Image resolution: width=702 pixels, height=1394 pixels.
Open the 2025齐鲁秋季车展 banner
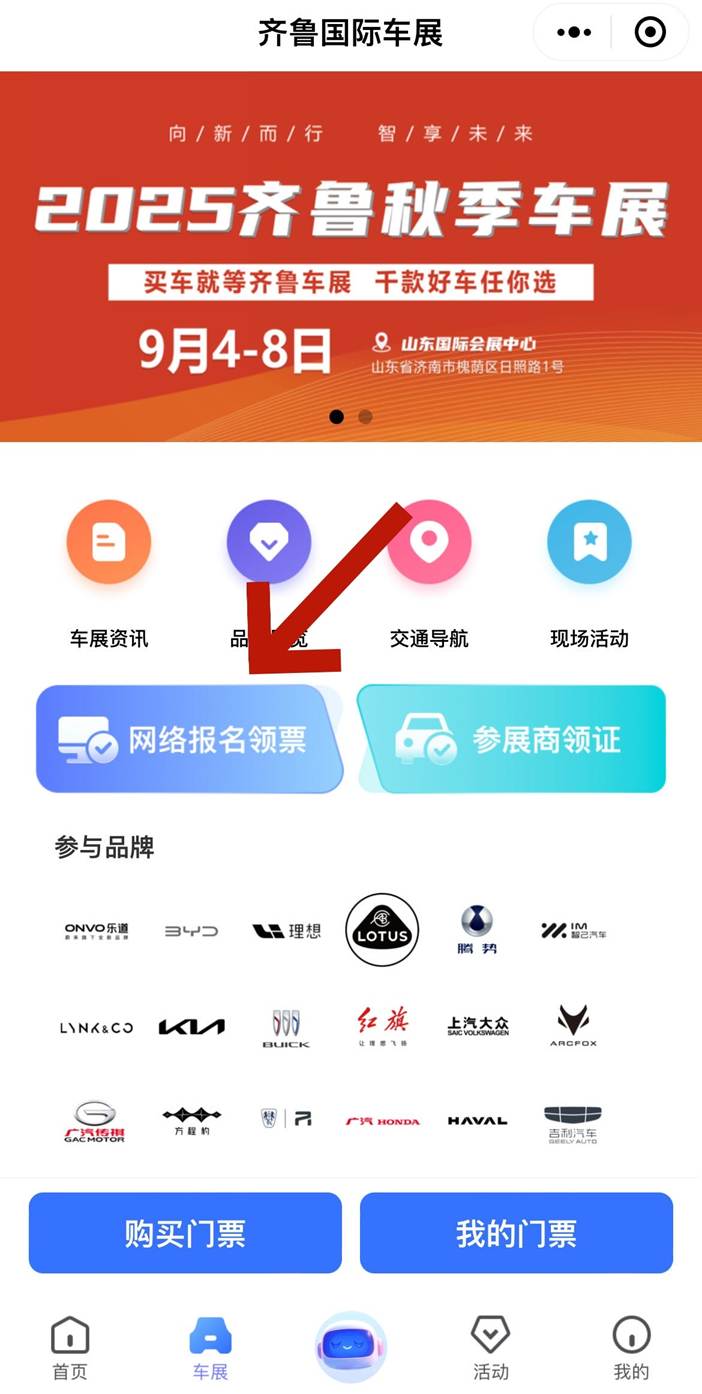tap(351, 256)
